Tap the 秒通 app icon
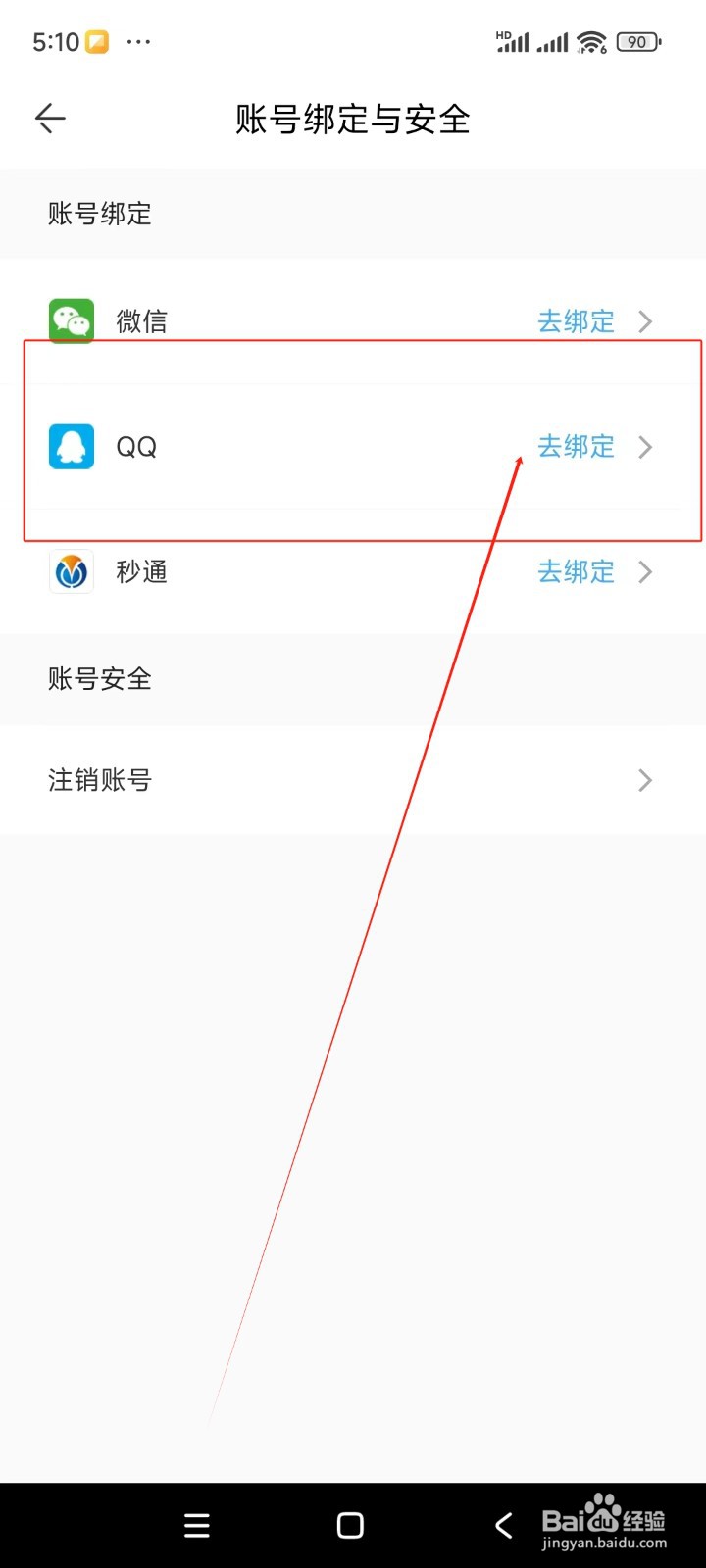This screenshot has height=1568, width=706. [70, 571]
